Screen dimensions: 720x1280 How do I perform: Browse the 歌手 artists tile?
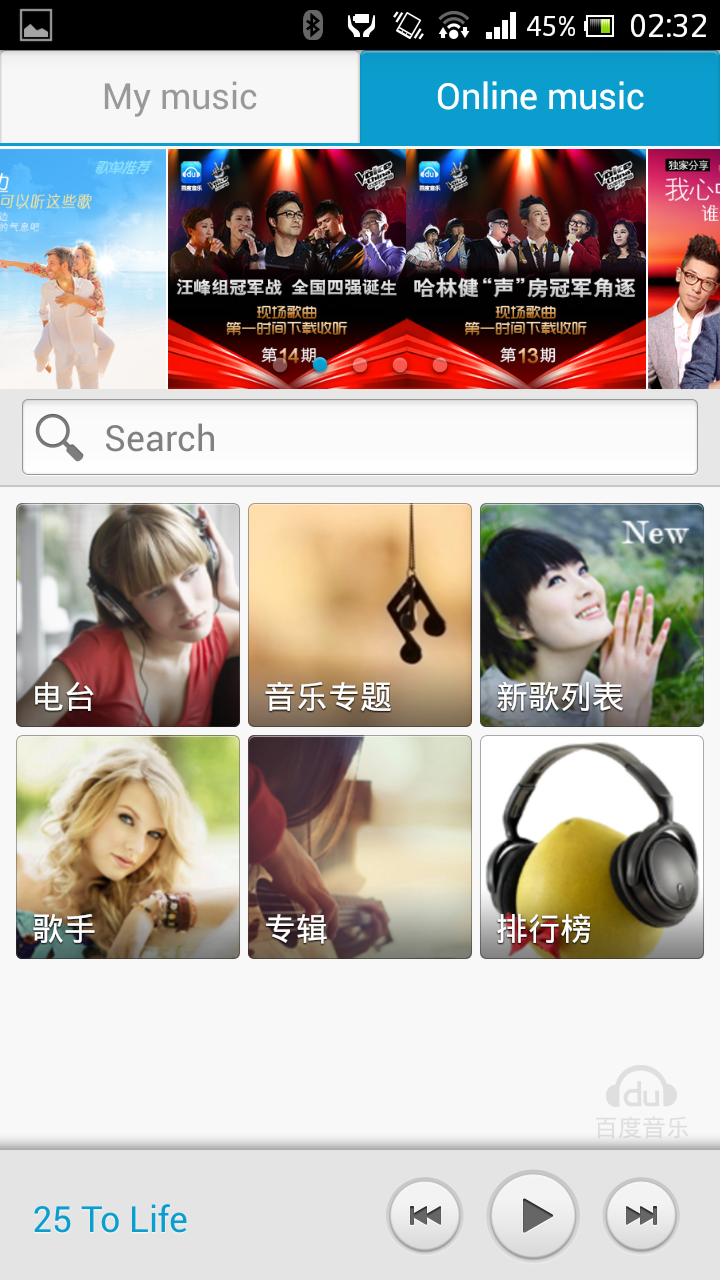[x=128, y=847]
